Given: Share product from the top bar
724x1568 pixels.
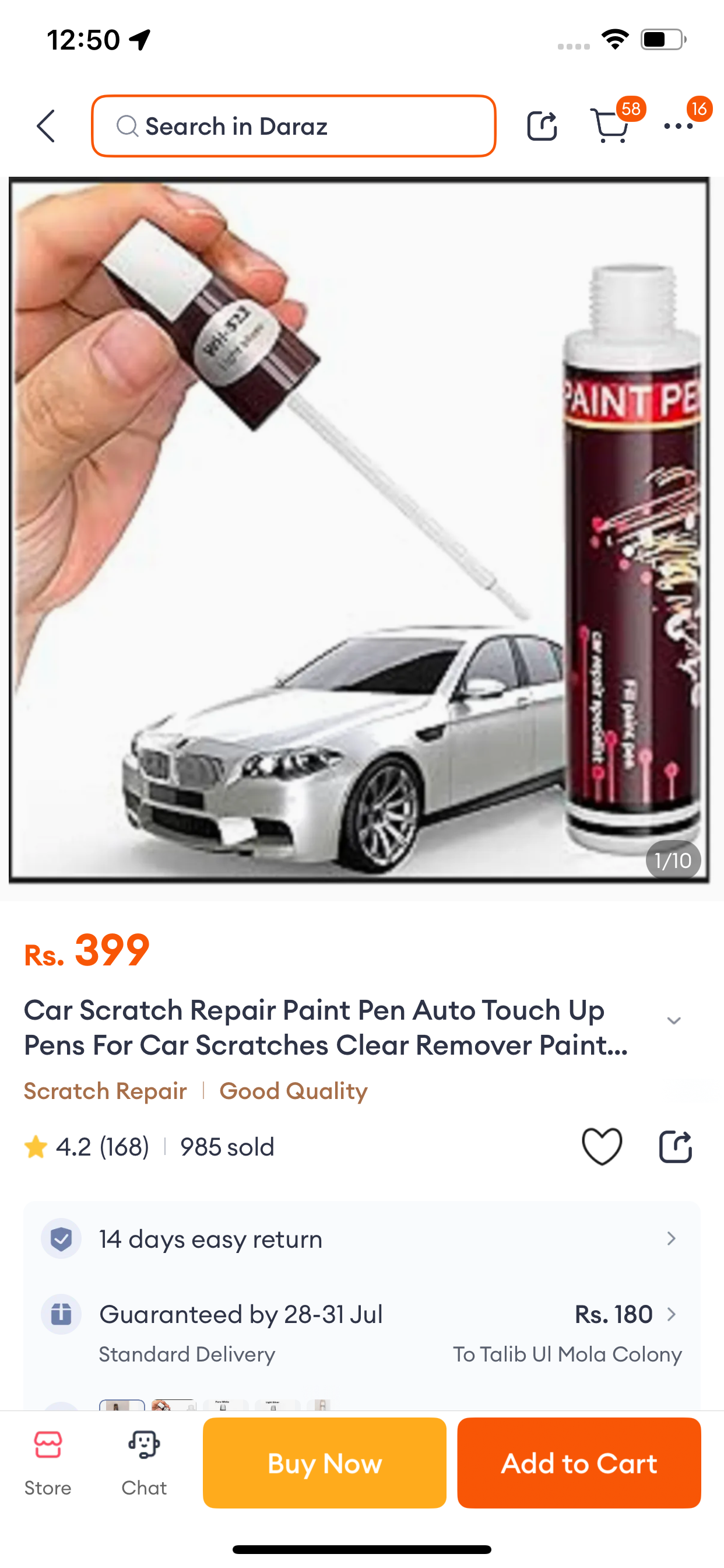Looking at the screenshot, I should 542,126.
